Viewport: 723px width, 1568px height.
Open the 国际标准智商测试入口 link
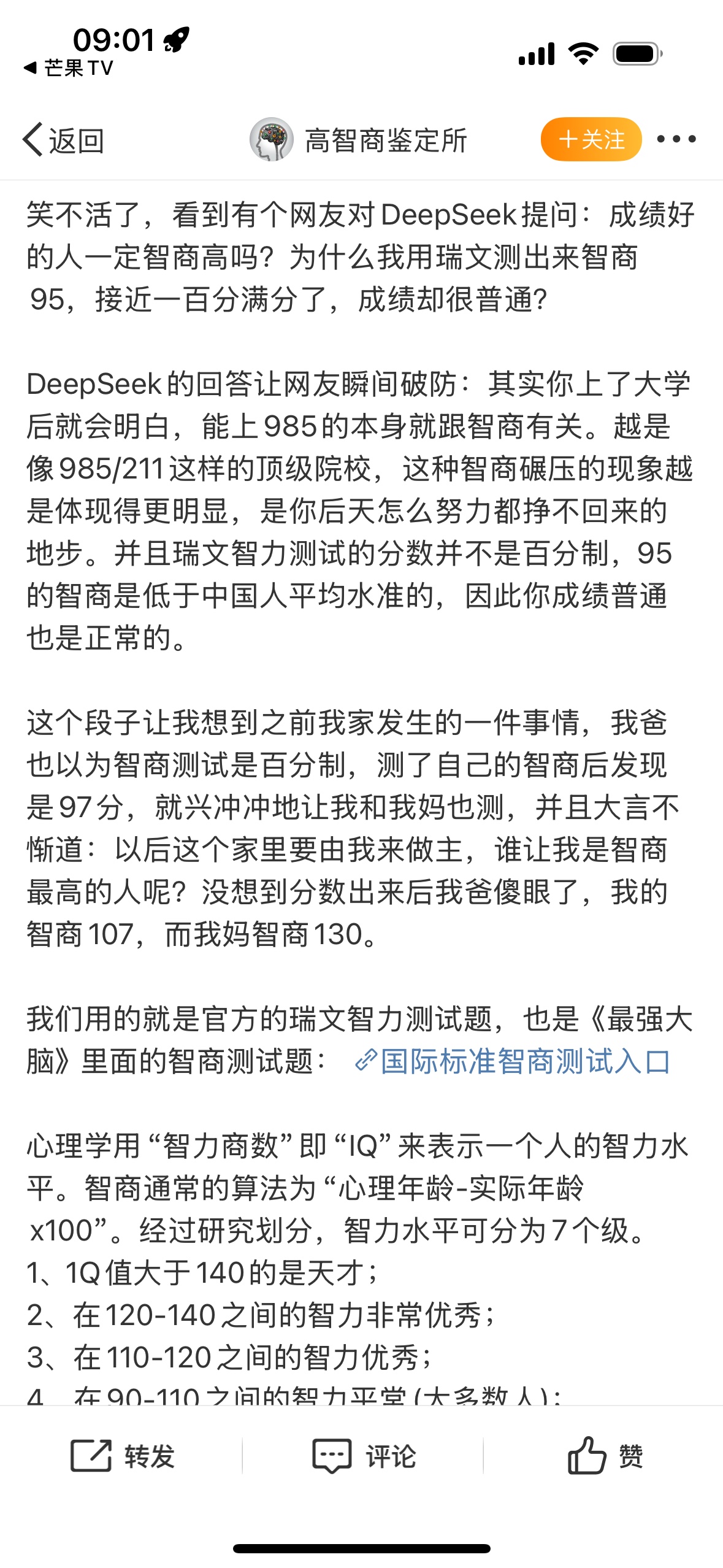click(x=512, y=1061)
